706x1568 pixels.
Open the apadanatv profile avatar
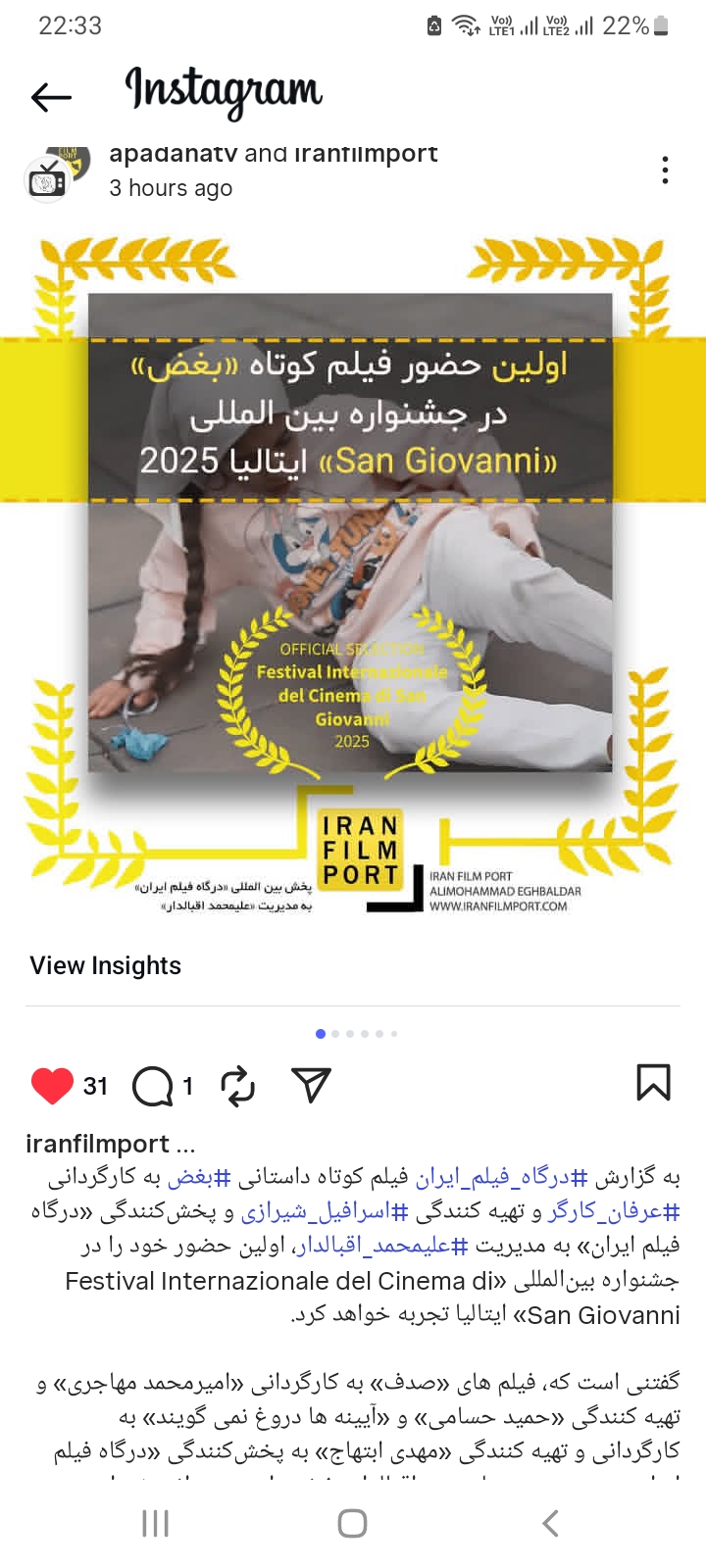point(47,178)
